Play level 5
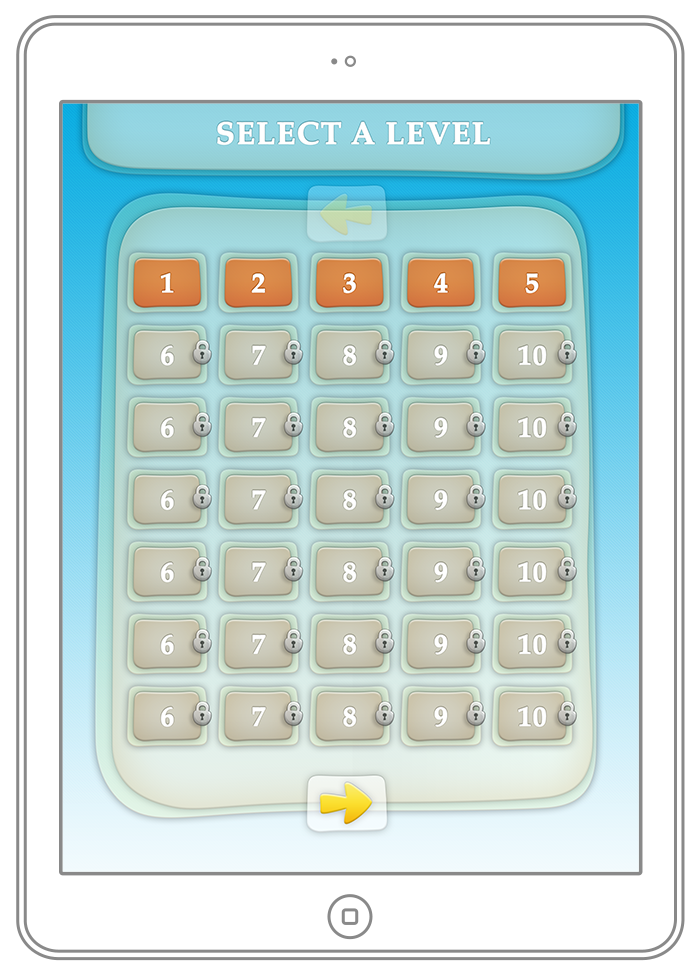700x975 pixels. [531, 283]
